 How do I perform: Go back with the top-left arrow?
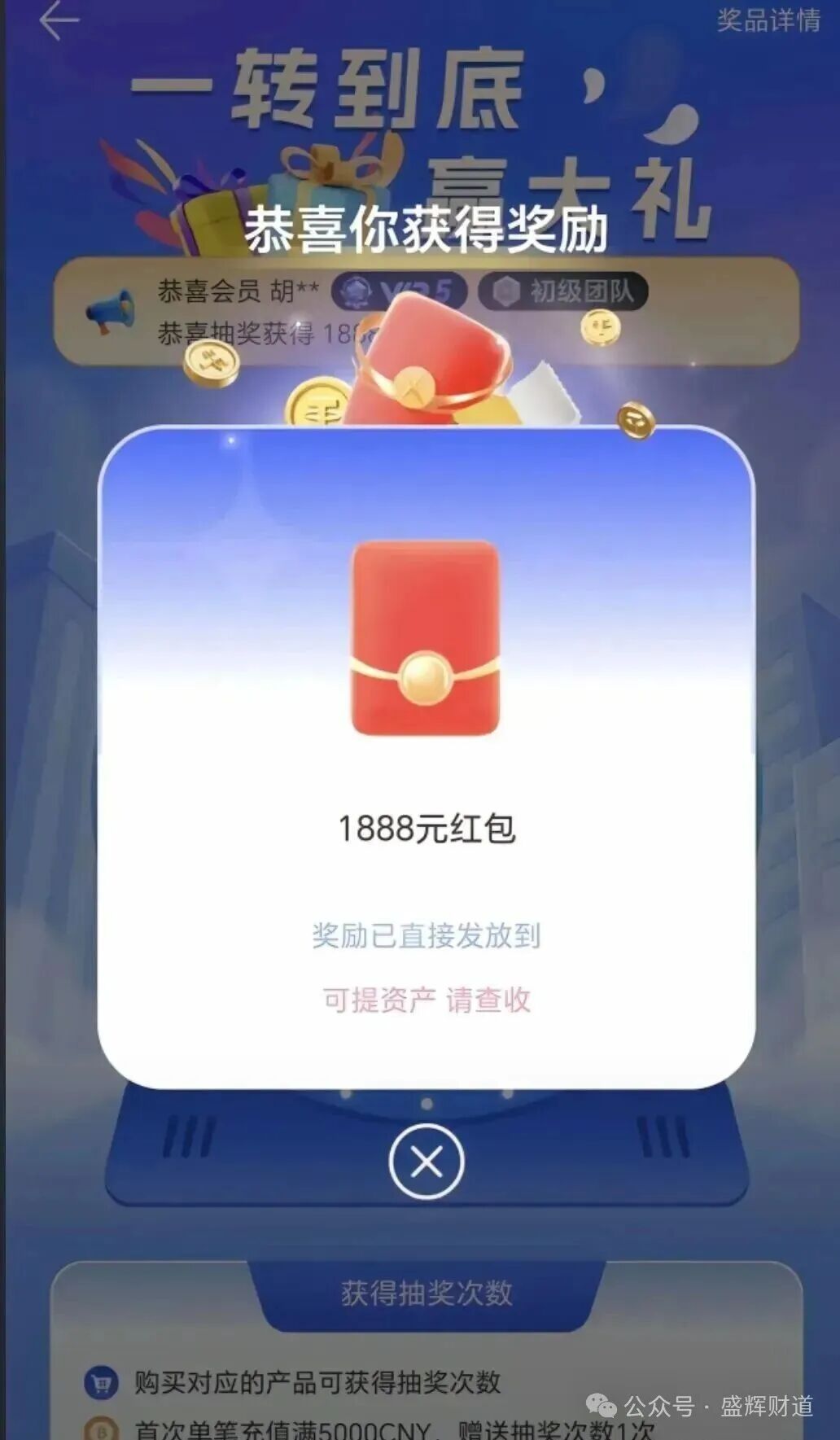point(59,20)
